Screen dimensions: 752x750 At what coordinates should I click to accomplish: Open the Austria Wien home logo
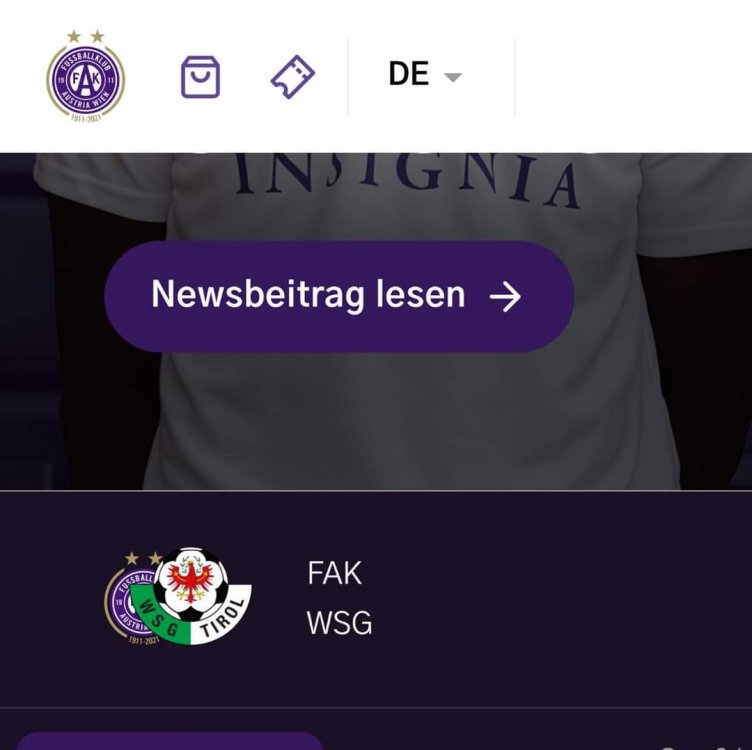tap(86, 78)
